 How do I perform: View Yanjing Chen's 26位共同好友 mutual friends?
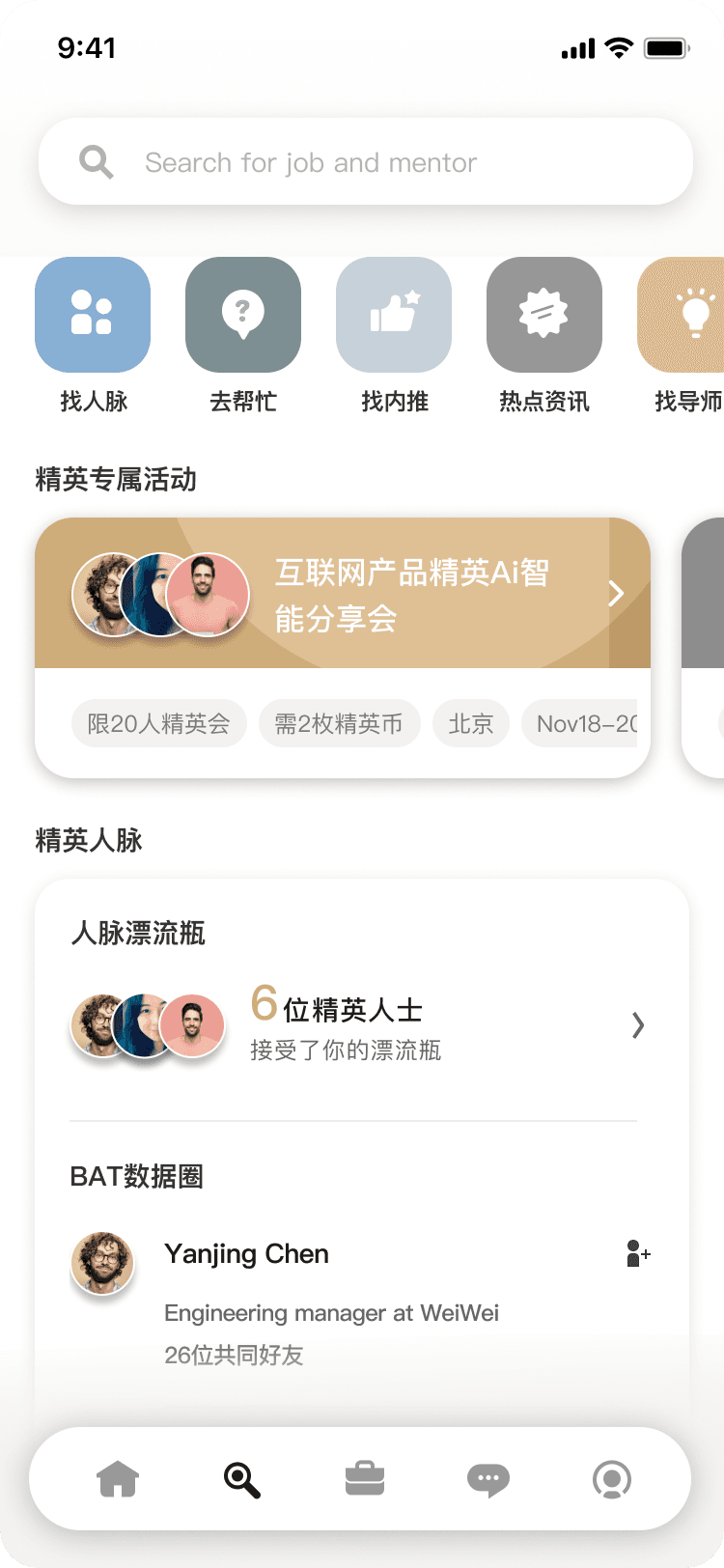click(x=235, y=1356)
